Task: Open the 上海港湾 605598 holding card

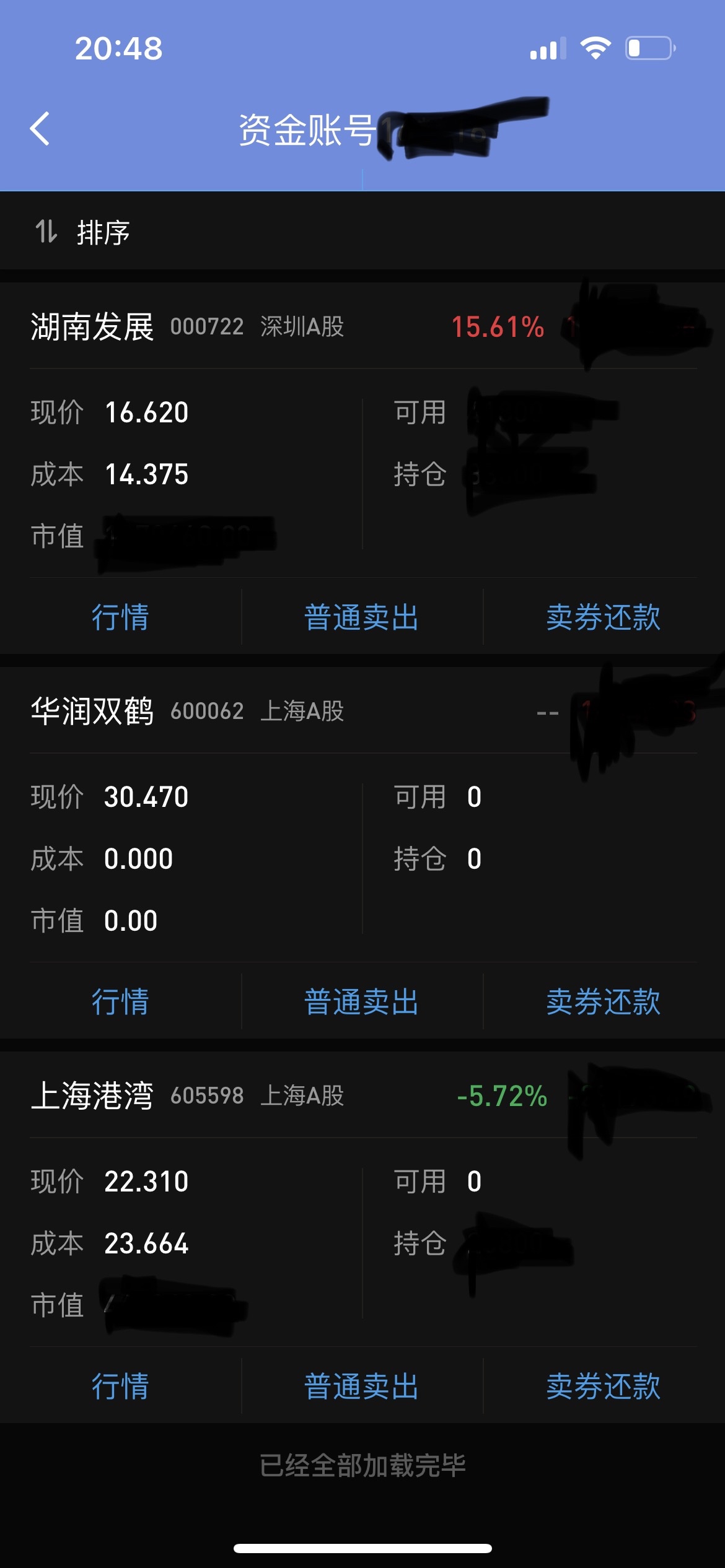Action: [x=362, y=1199]
